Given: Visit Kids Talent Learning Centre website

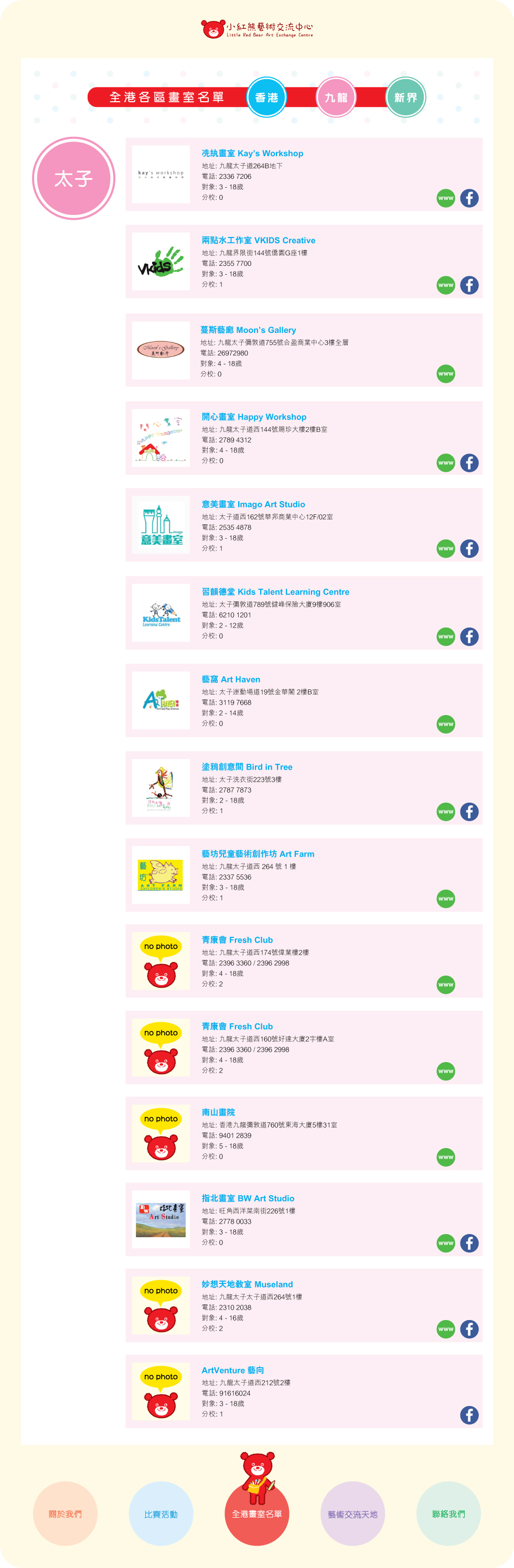Looking at the screenshot, I should click(446, 637).
